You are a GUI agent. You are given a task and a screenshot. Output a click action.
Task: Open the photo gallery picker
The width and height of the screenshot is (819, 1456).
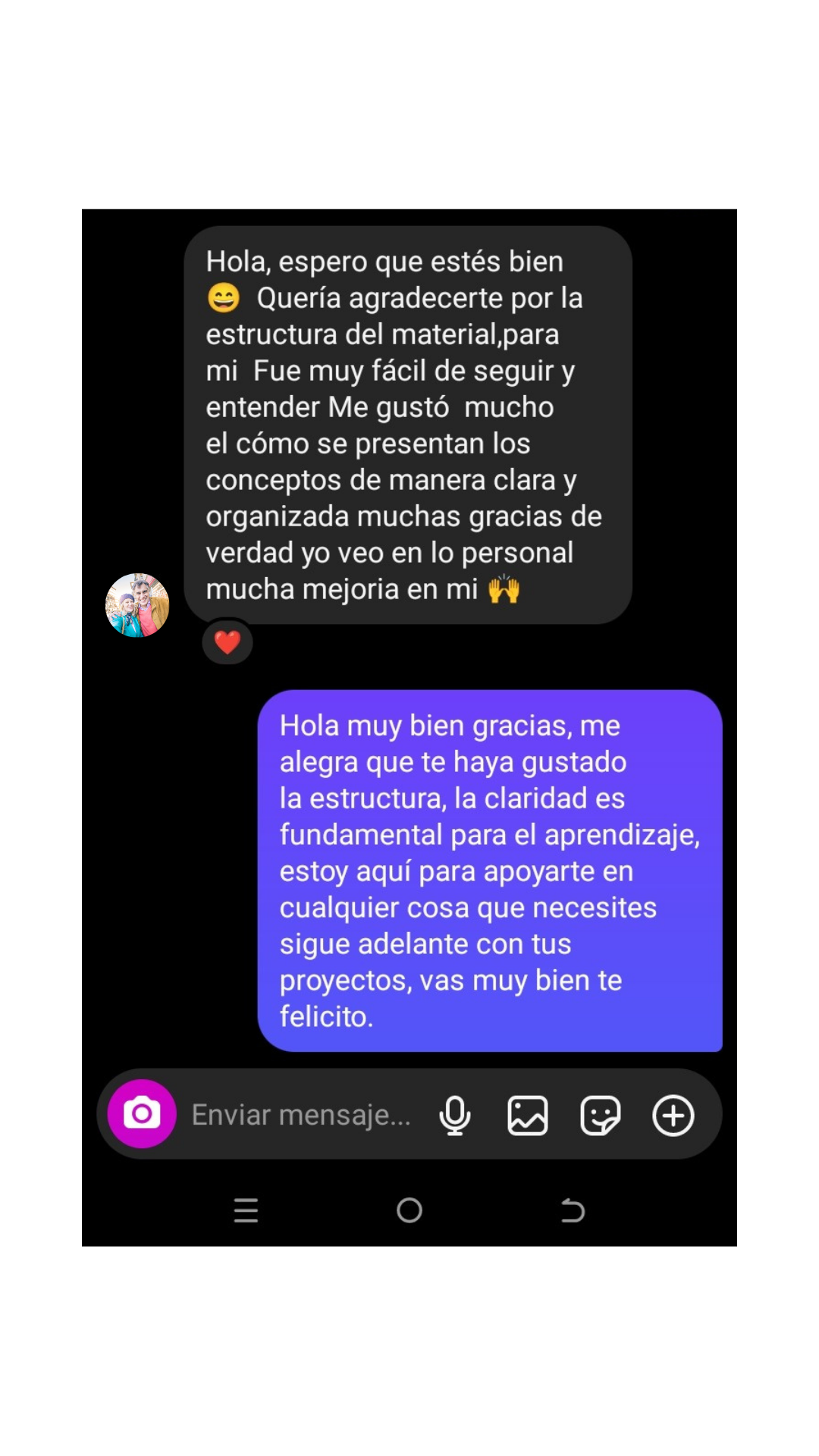[528, 1115]
